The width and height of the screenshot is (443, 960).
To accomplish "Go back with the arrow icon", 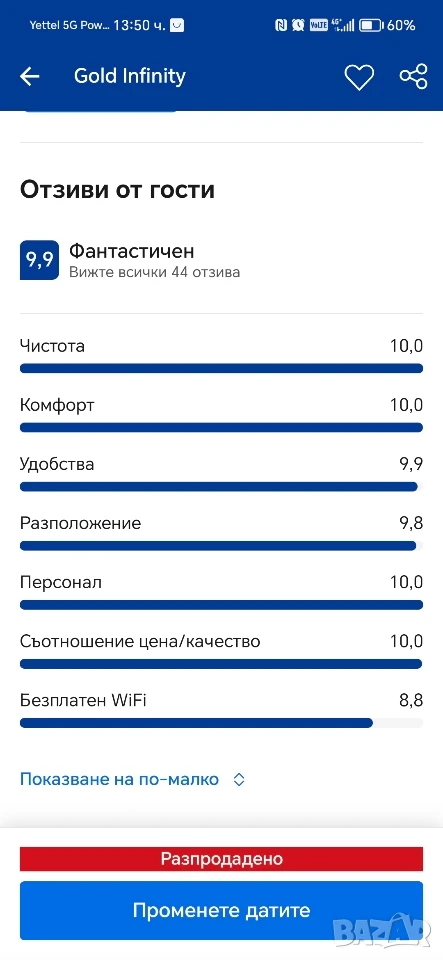I will tap(29, 77).
